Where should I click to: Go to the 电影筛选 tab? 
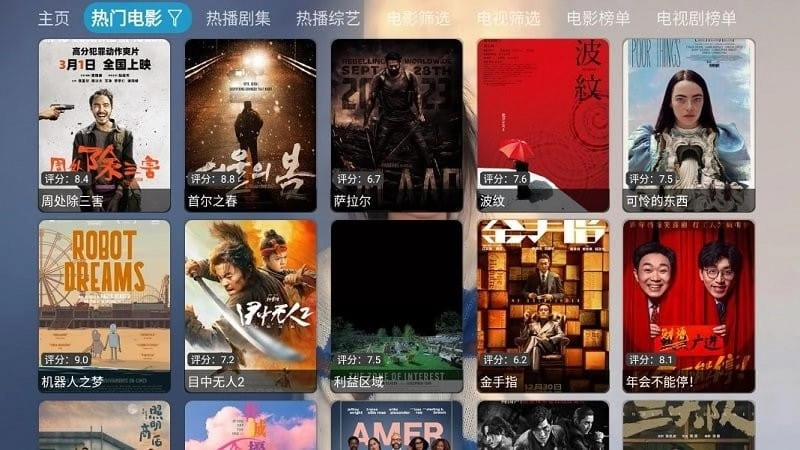418,18
